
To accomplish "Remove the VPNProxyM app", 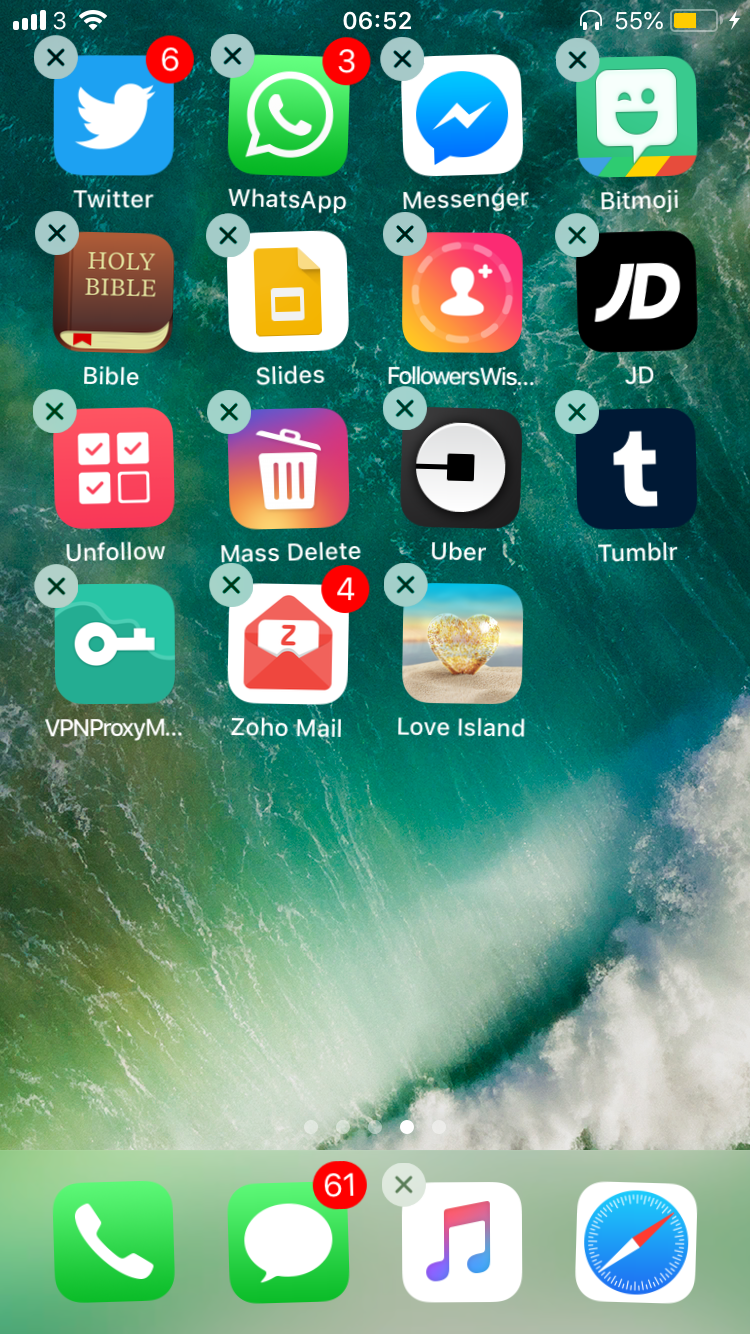I will tap(56, 586).
